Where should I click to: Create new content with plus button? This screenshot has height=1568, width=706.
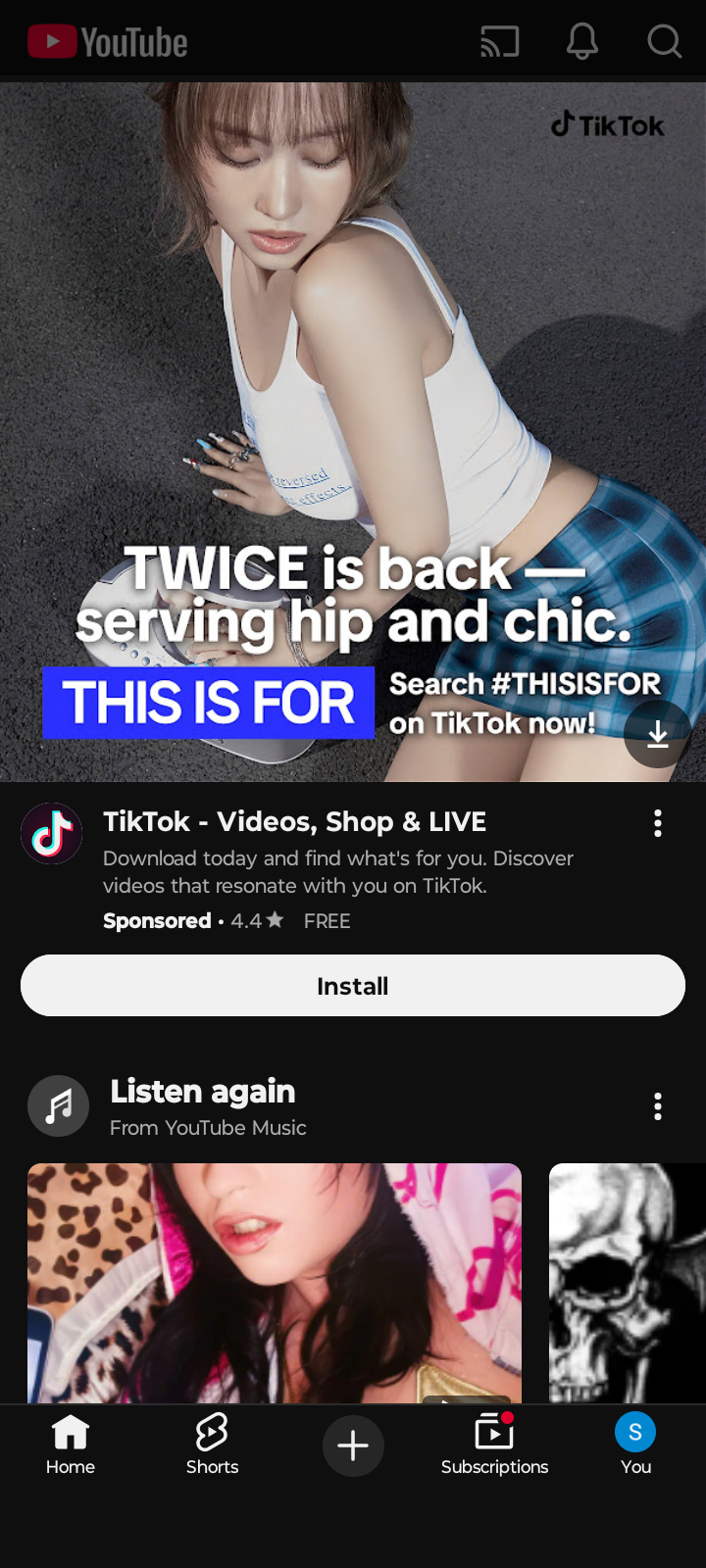353,1445
